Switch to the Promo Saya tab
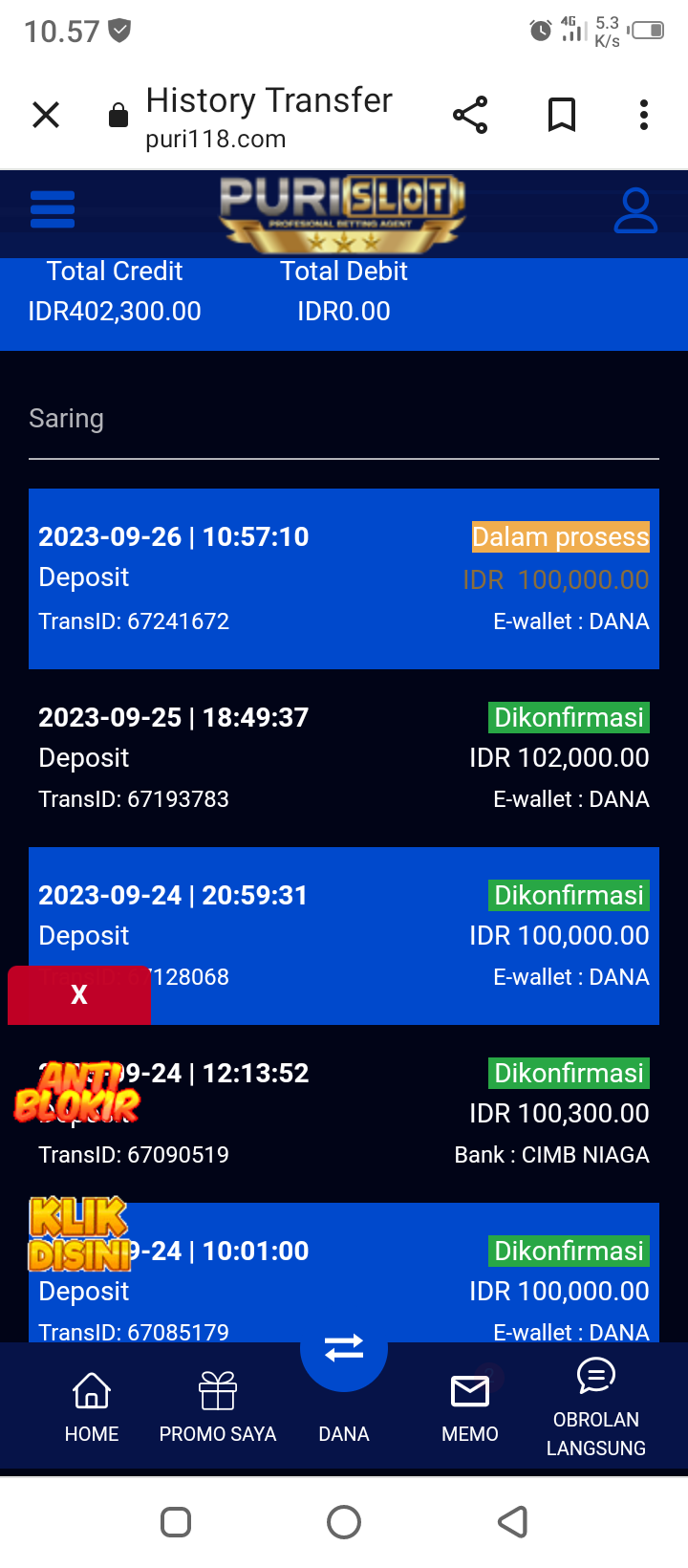This screenshot has height=1568, width=688. point(218,1404)
